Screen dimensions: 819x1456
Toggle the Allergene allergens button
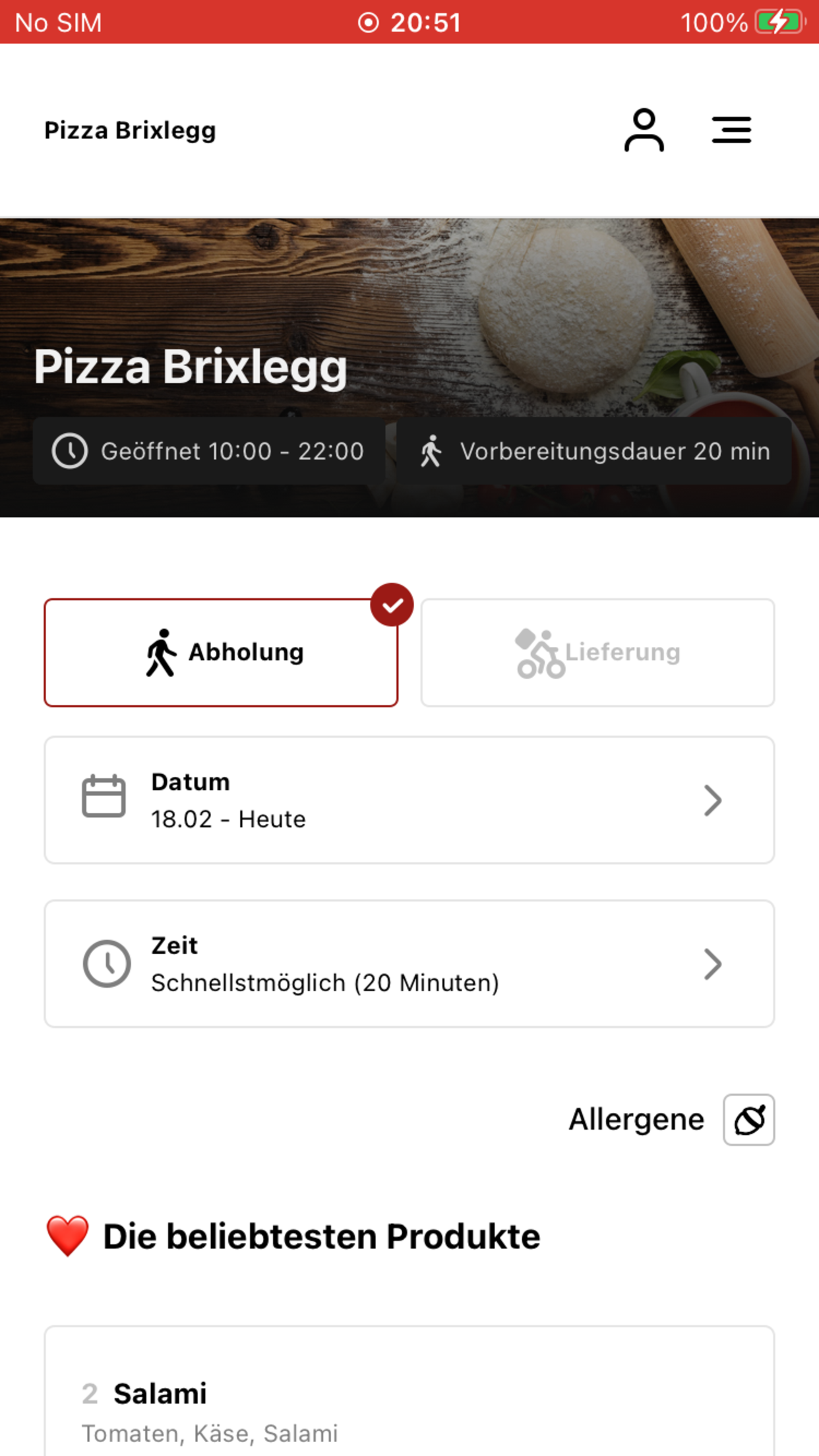click(x=748, y=1120)
